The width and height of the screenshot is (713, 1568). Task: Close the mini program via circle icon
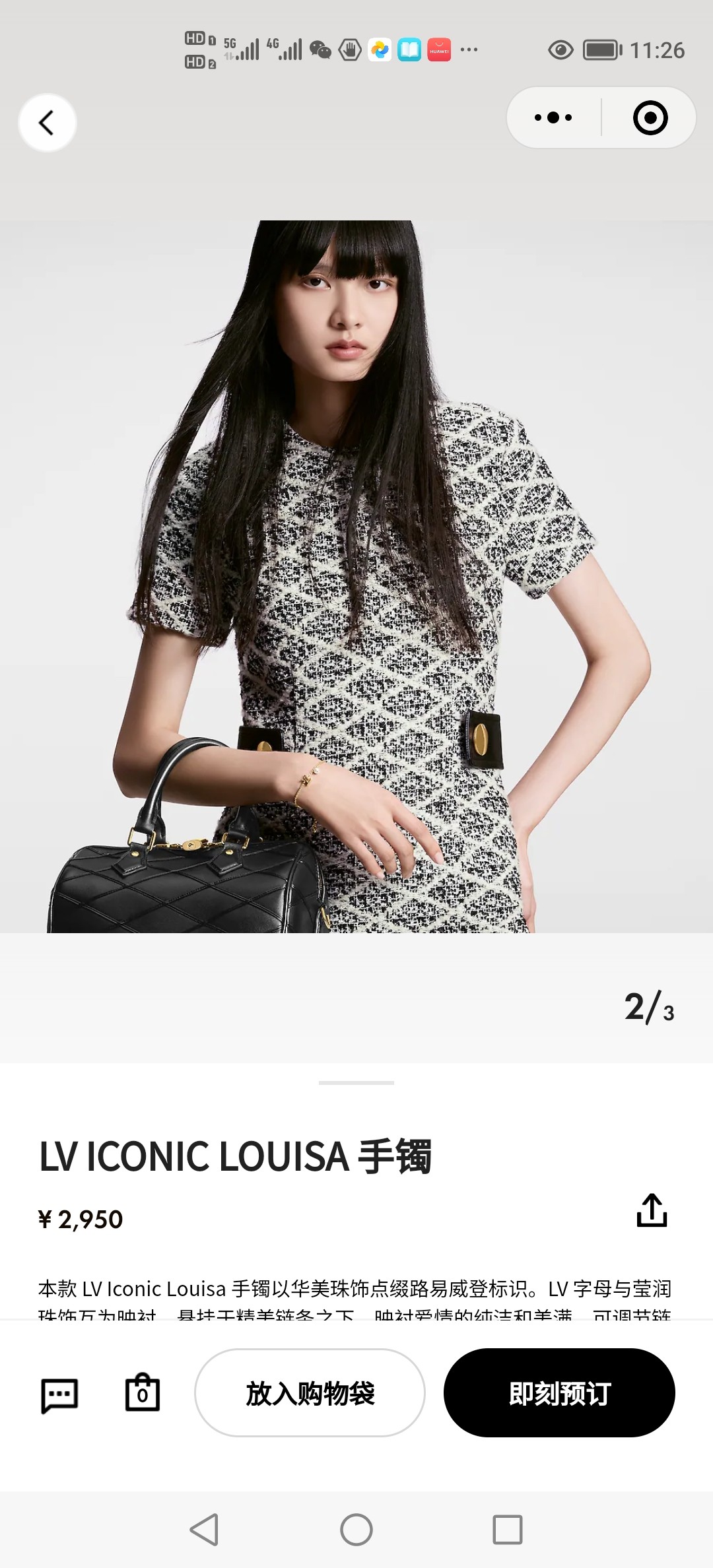[x=650, y=118]
